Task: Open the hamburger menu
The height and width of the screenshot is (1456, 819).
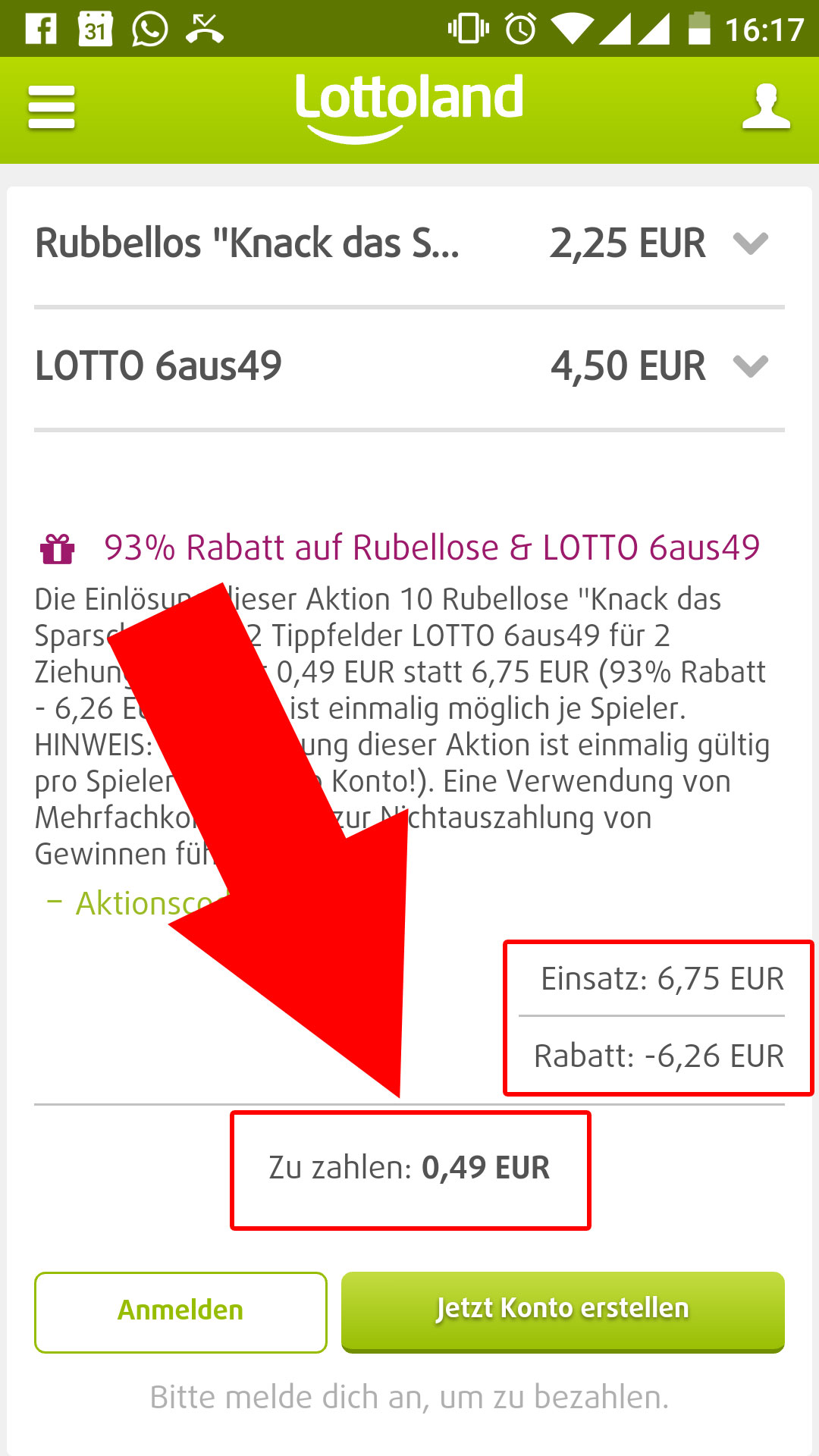Action: 52,107
